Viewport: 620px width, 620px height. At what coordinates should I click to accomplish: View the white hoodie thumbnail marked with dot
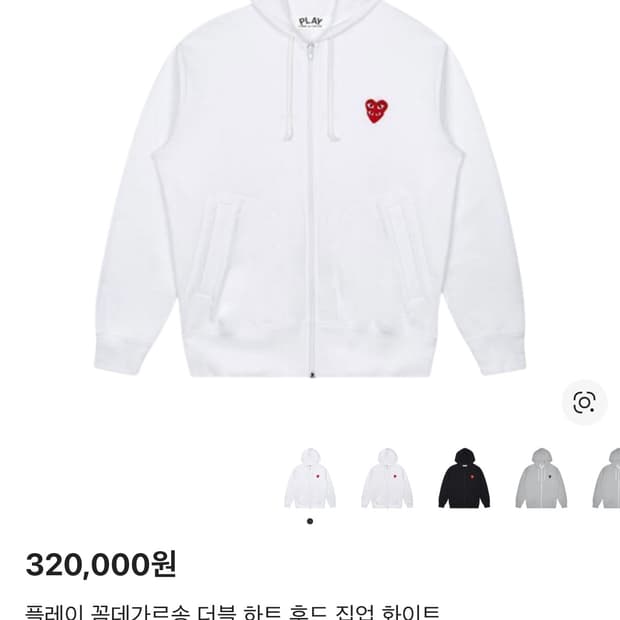point(310,478)
